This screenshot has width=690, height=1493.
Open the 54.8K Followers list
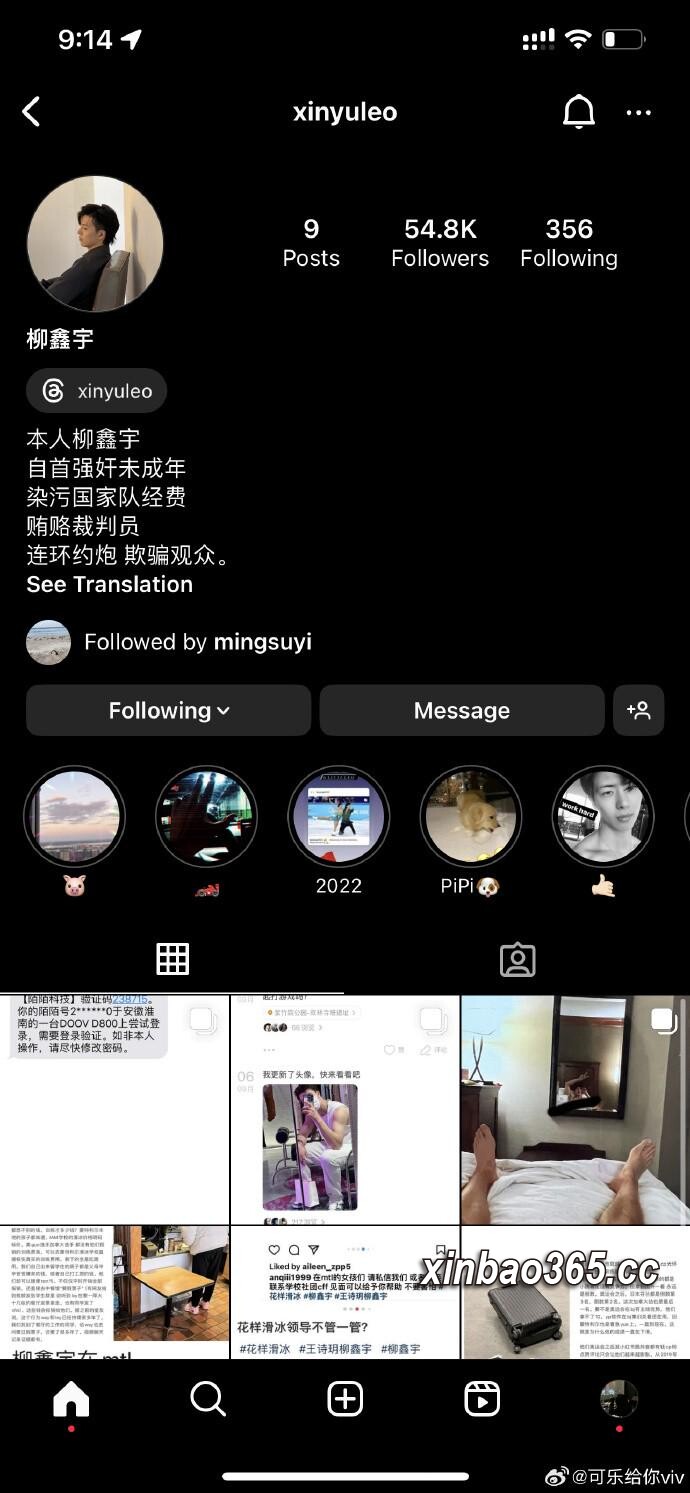pos(440,243)
